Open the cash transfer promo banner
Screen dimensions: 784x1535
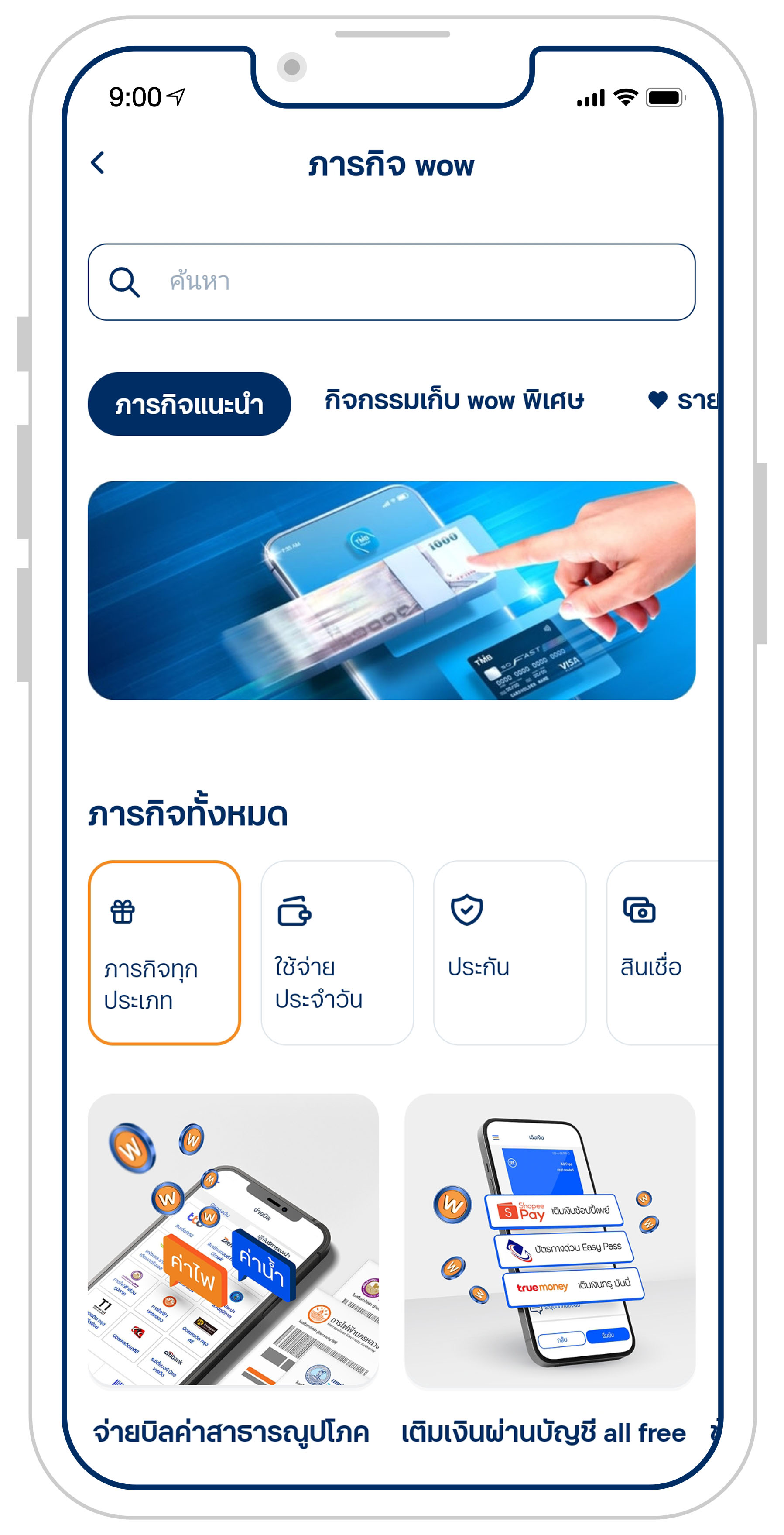click(x=391, y=590)
